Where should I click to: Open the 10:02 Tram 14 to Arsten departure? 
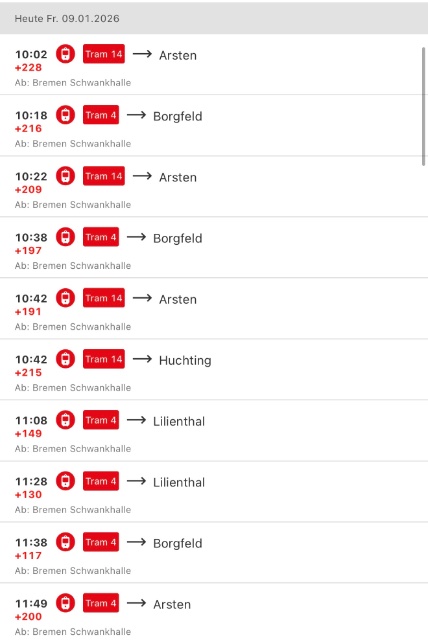[214, 64]
